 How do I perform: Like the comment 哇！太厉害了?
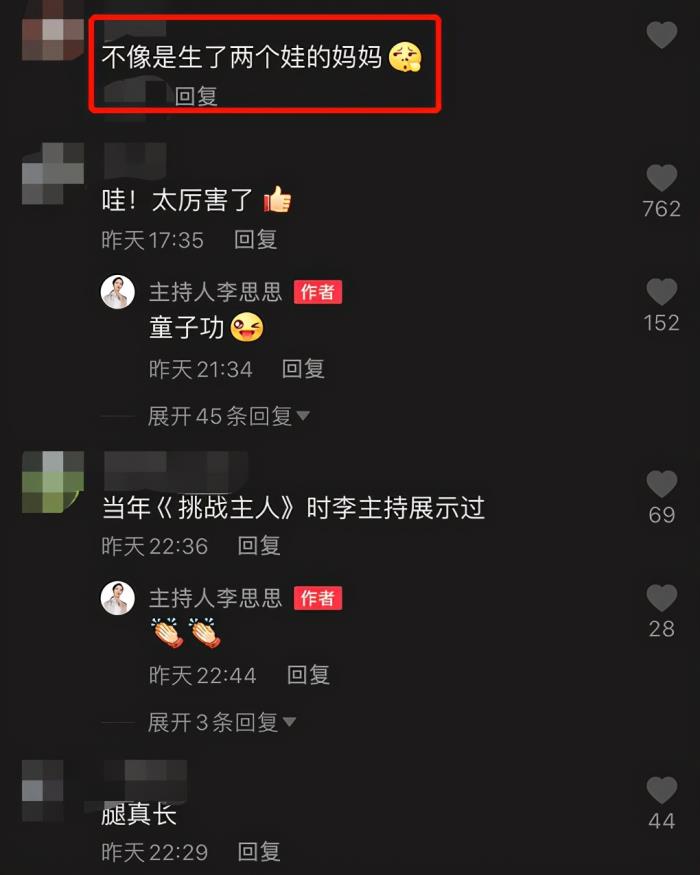click(661, 179)
